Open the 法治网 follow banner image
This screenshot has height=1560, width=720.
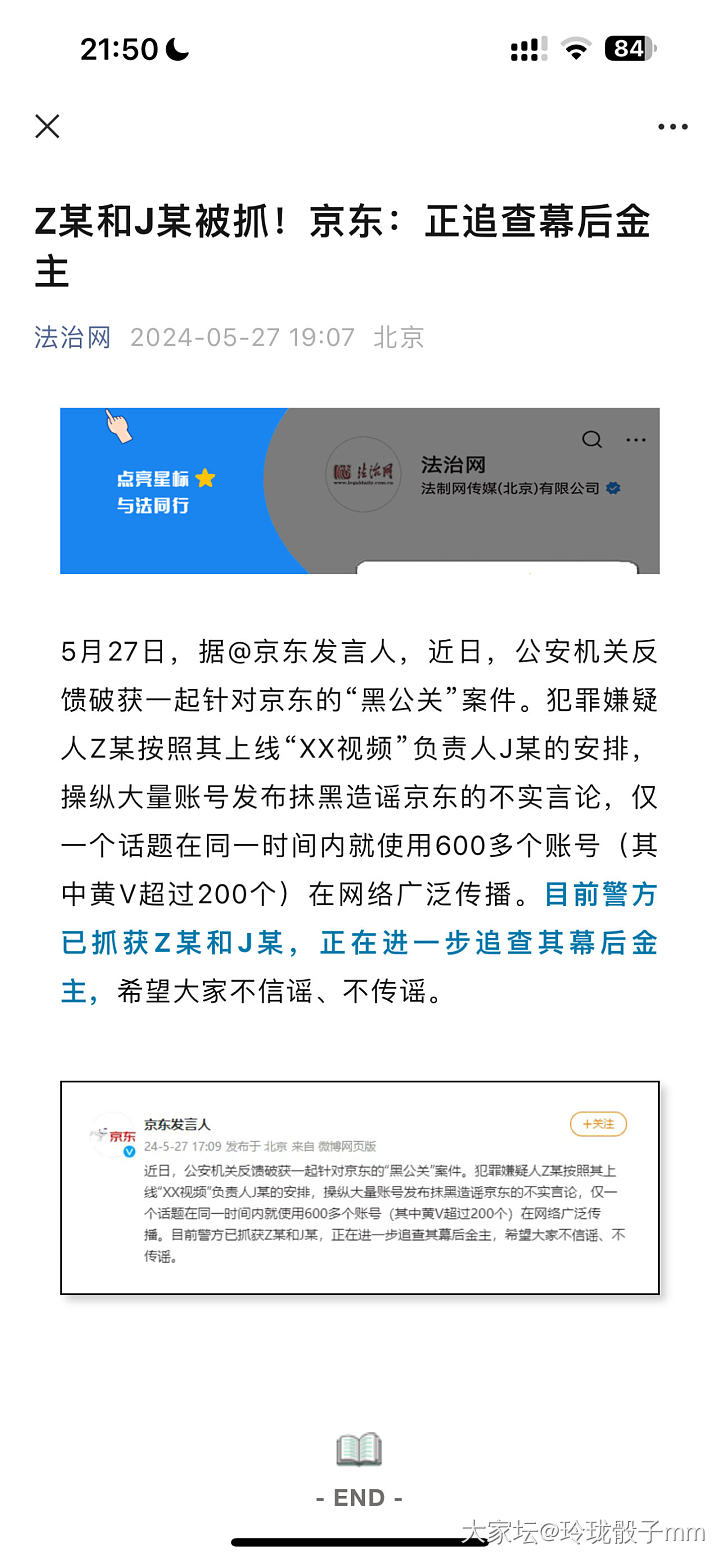[x=359, y=490]
